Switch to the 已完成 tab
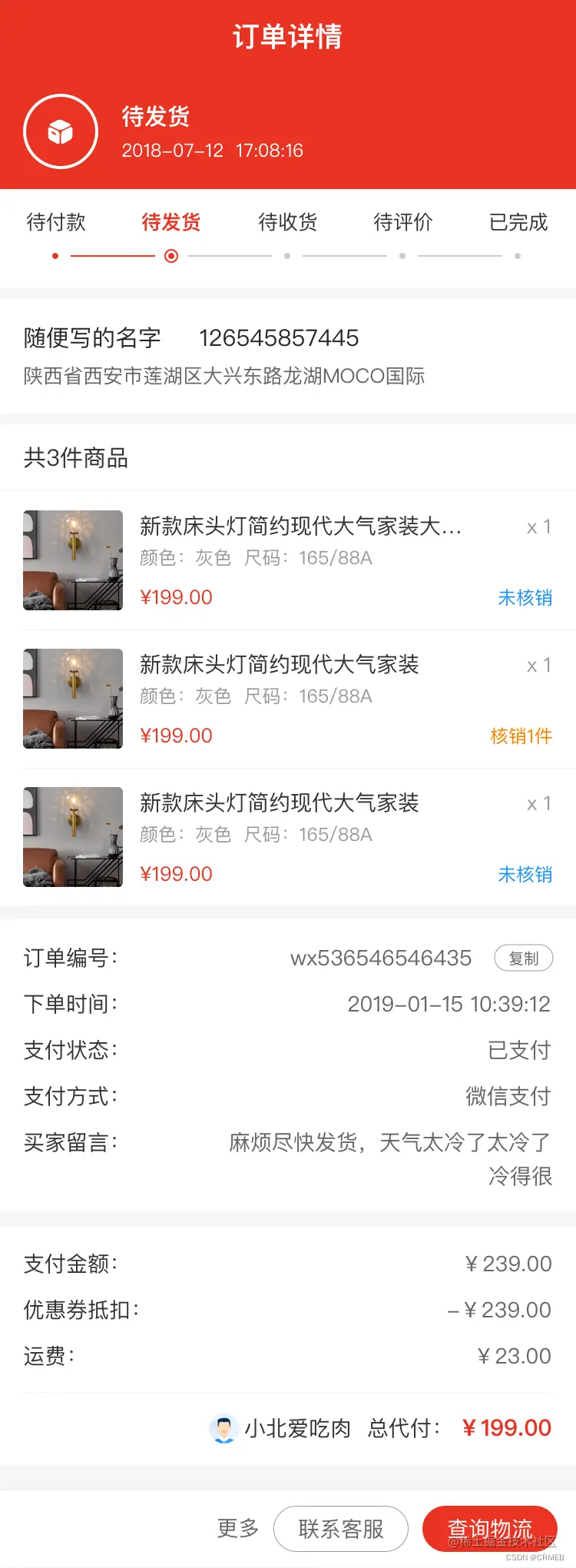Screen dimensions: 576x1568 [x=518, y=222]
